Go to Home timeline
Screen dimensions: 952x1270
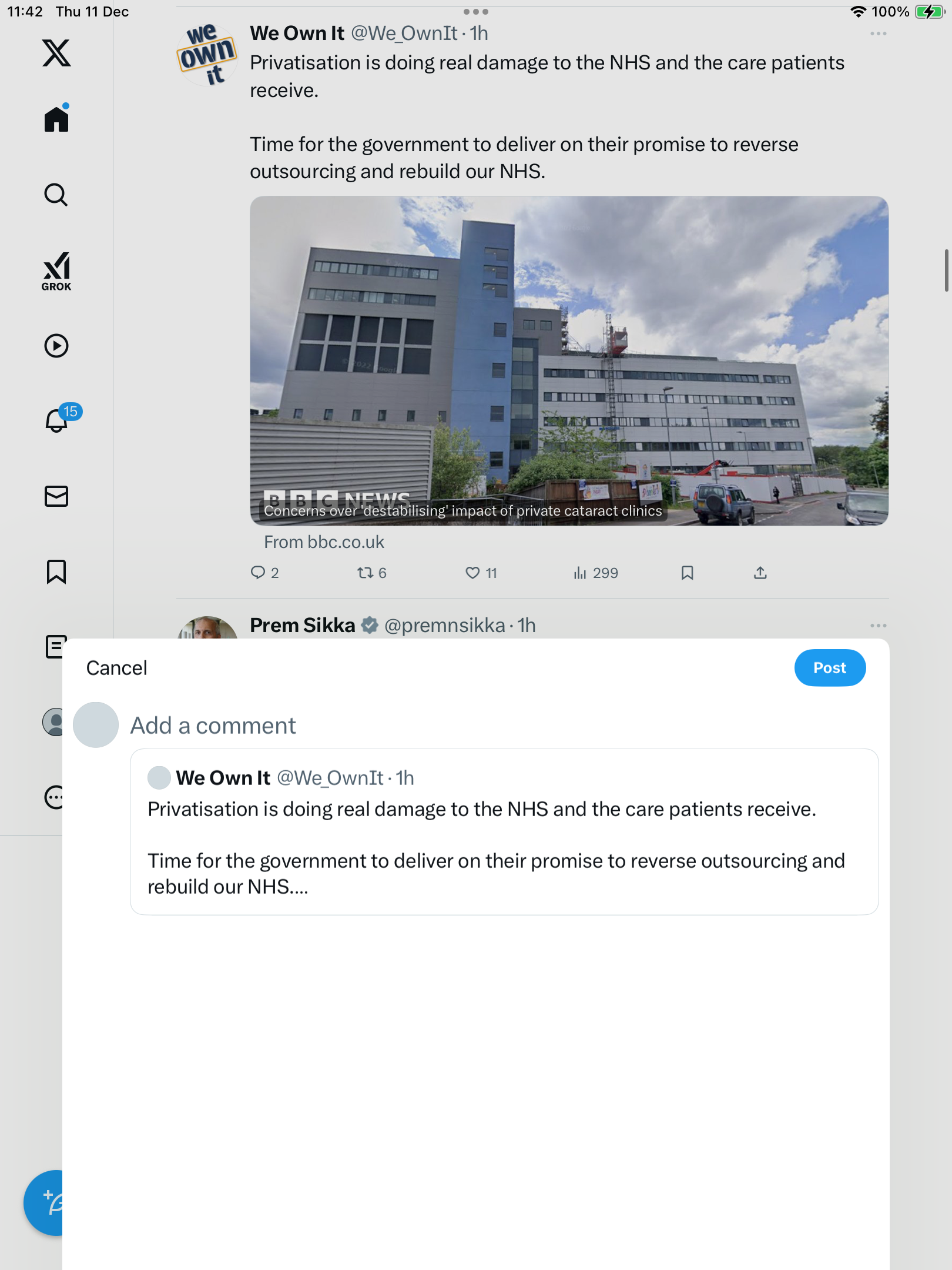56,119
